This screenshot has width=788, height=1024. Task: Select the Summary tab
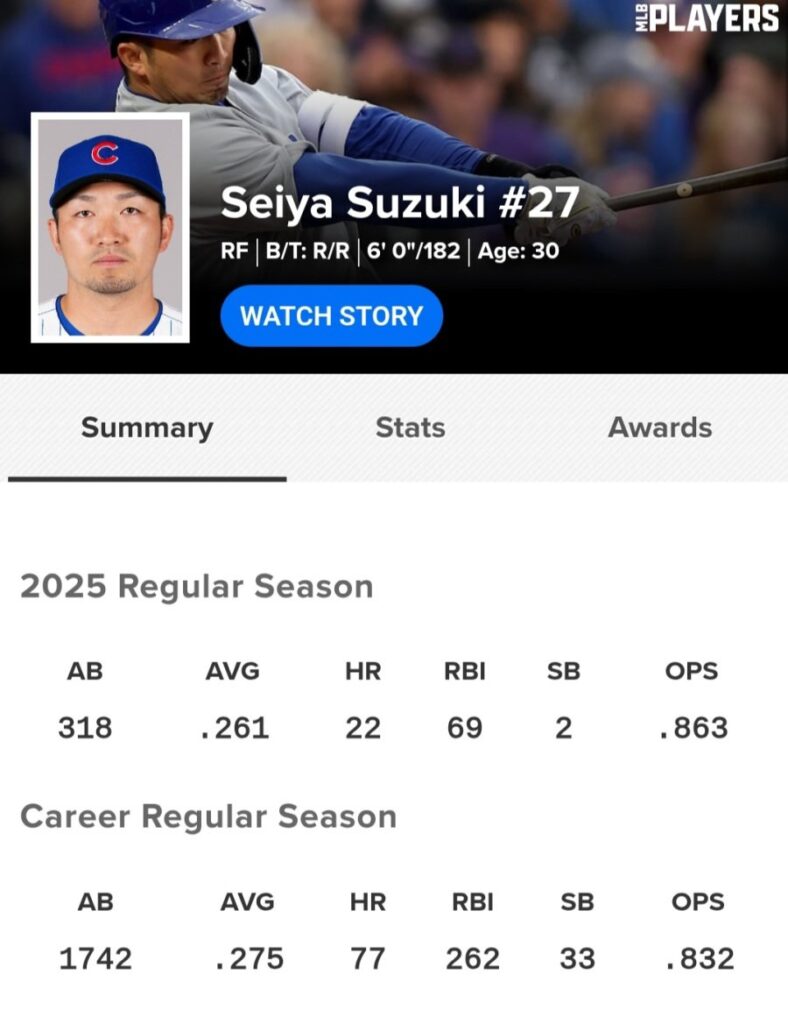pyautogui.click(x=147, y=428)
